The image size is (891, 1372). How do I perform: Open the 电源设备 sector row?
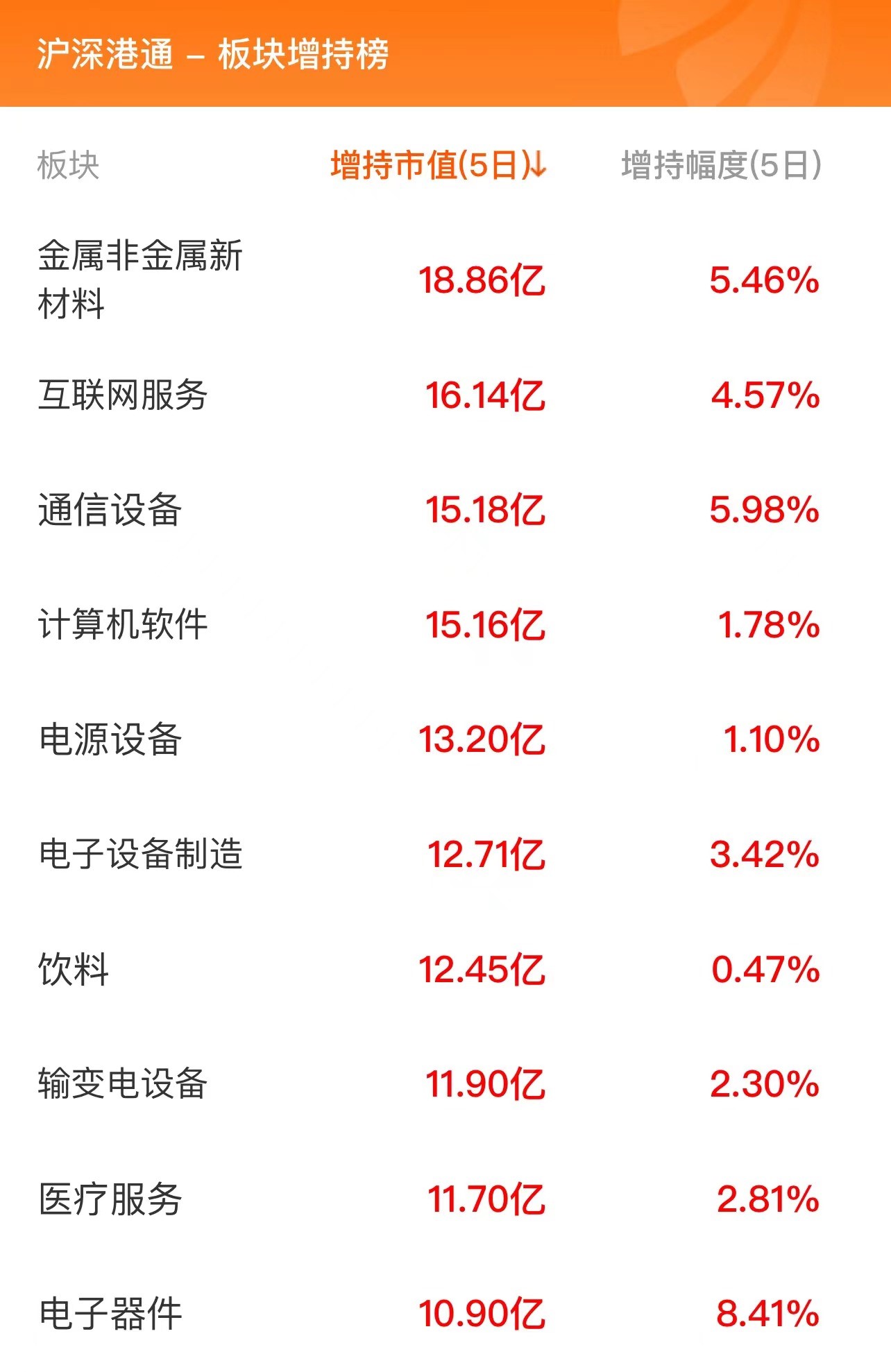click(110, 739)
